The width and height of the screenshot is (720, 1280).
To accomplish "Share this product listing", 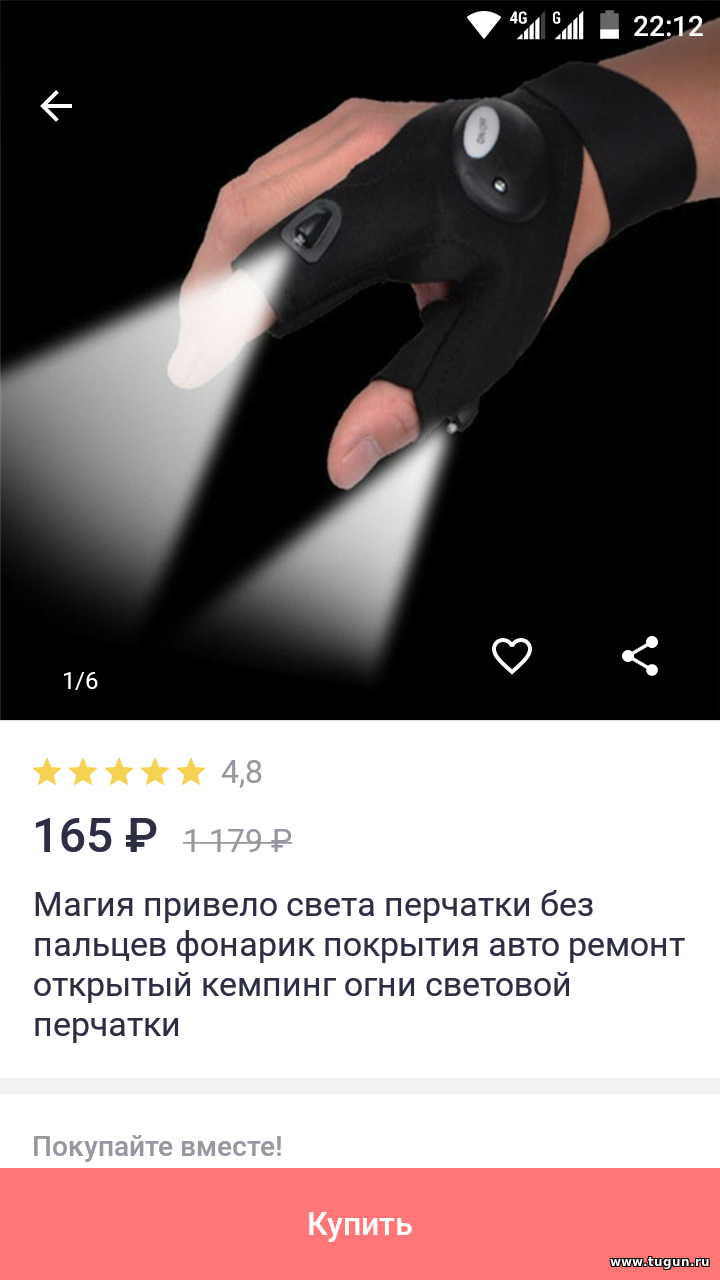I will [x=640, y=656].
